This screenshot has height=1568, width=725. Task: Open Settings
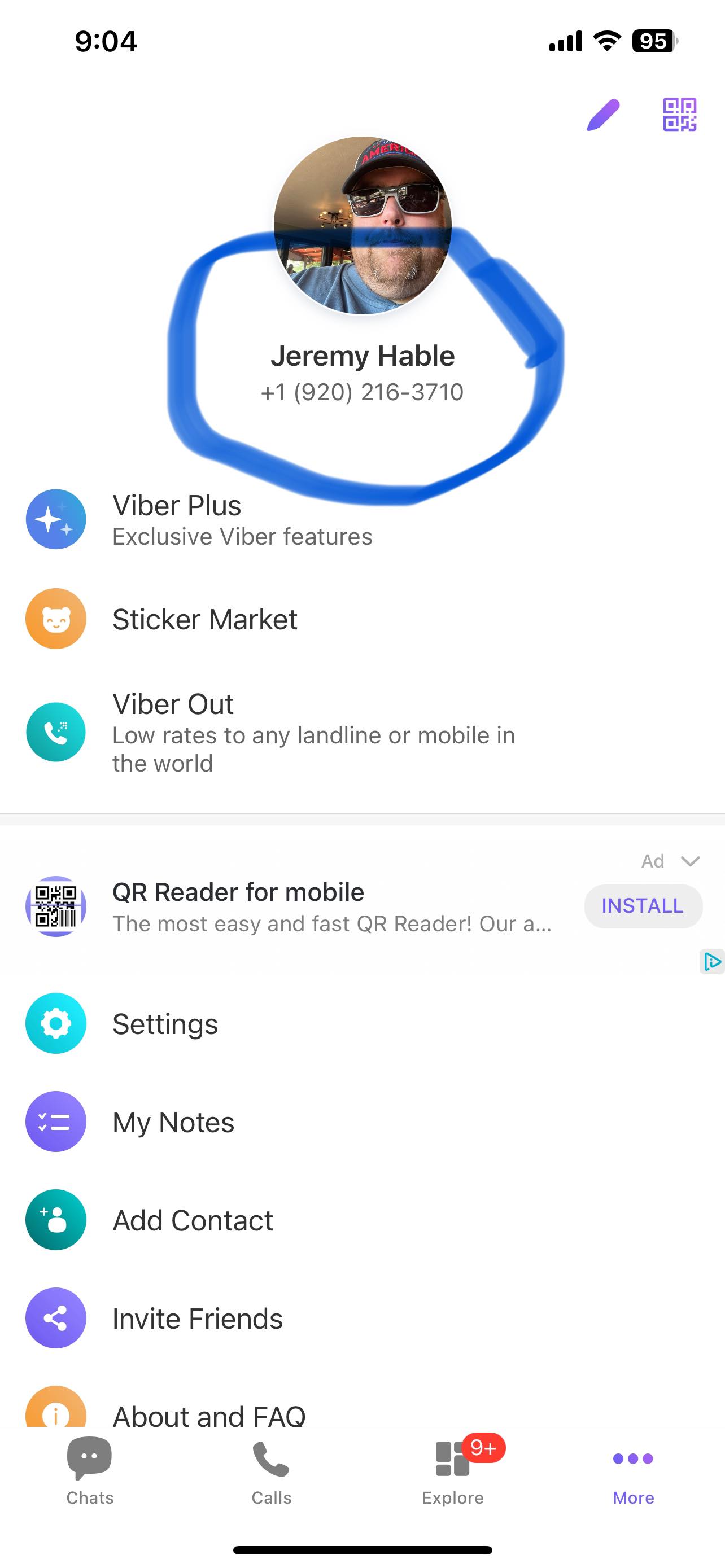[362, 1024]
